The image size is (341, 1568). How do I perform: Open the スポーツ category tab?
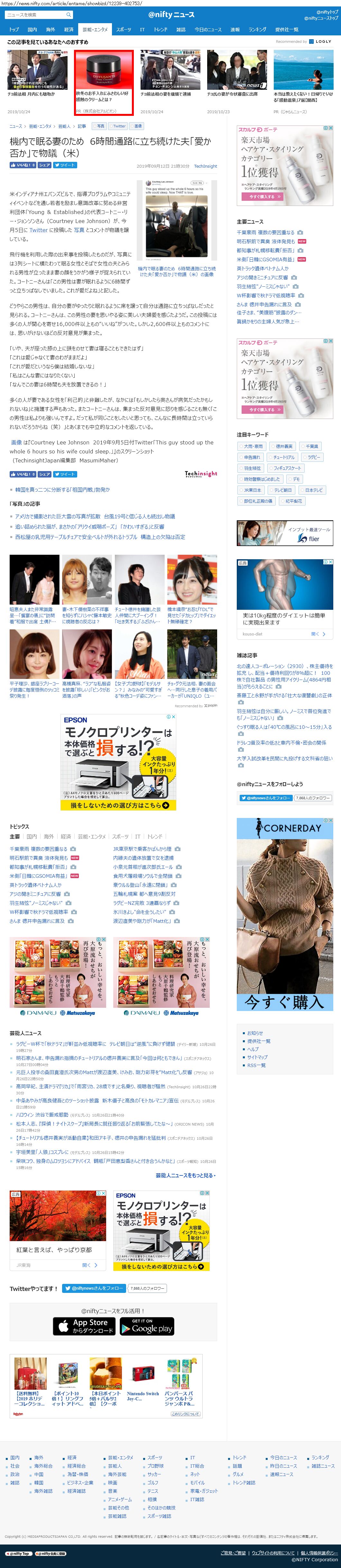124,29
